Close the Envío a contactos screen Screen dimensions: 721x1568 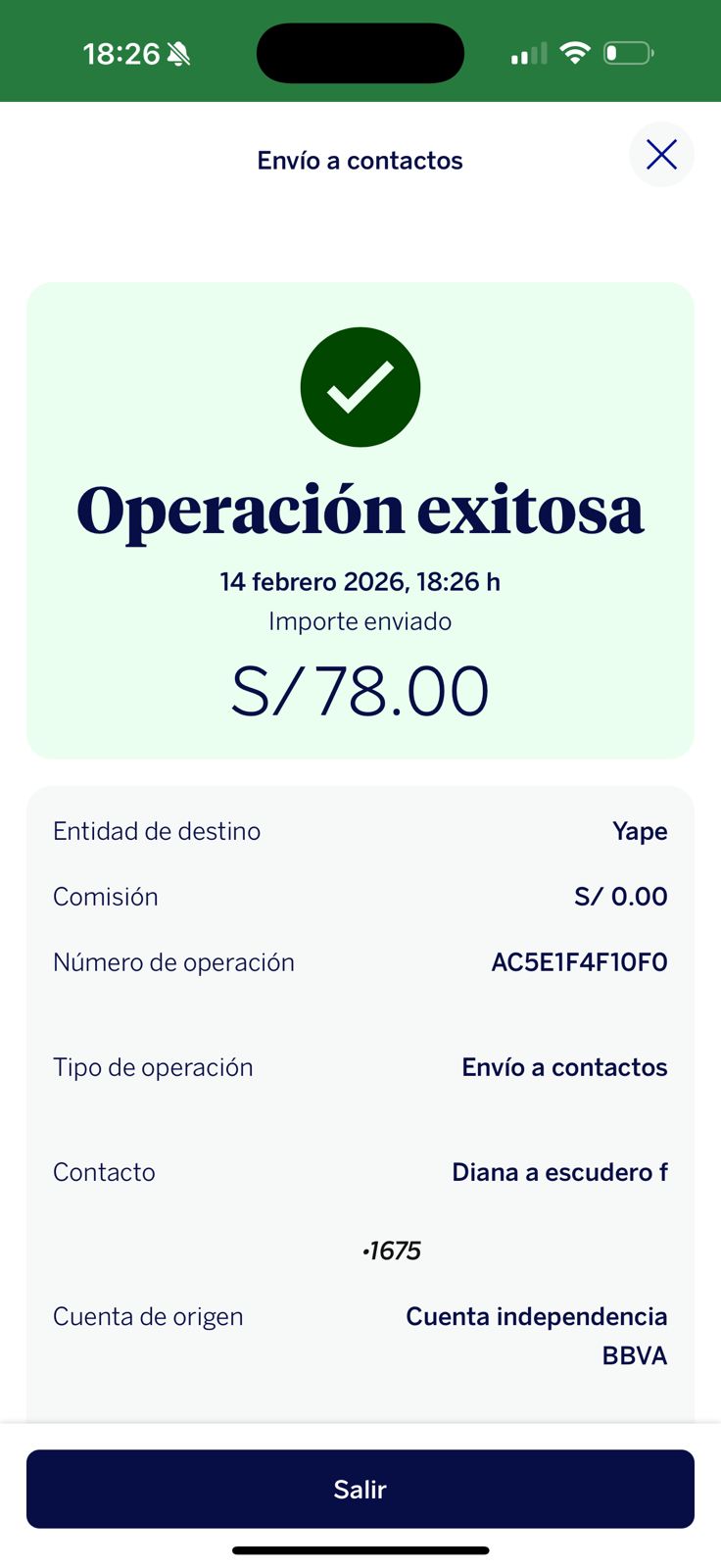pos(661,155)
